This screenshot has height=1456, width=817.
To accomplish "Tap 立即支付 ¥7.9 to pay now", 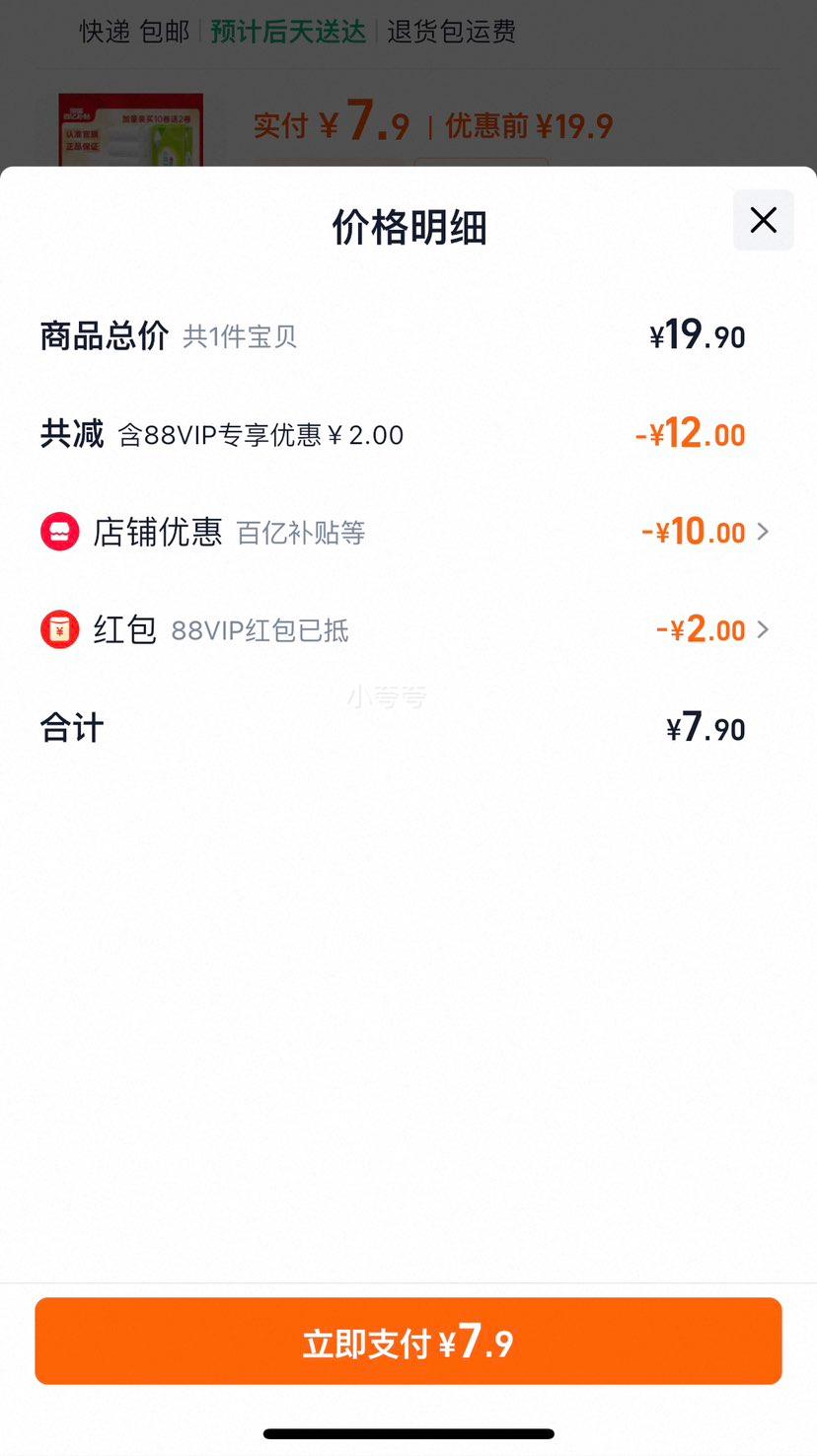I will click(x=408, y=1341).
